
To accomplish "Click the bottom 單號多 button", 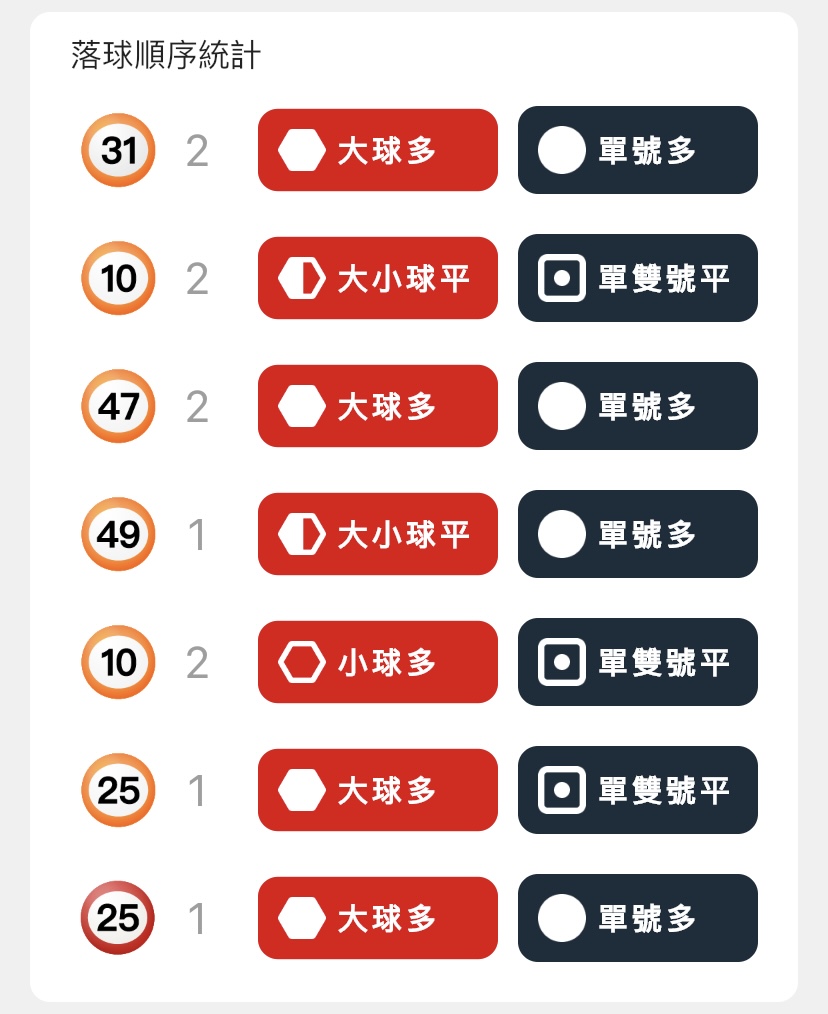I will pos(637,918).
